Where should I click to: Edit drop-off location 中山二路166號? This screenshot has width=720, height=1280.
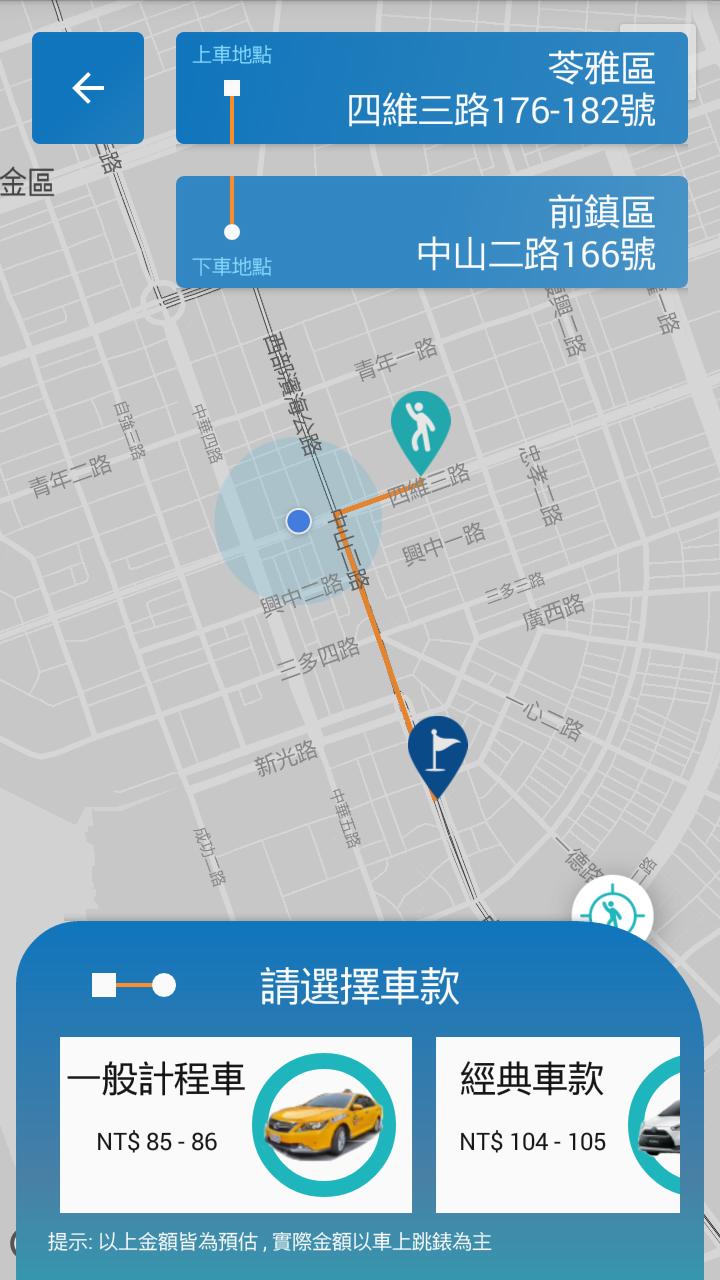pos(432,232)
